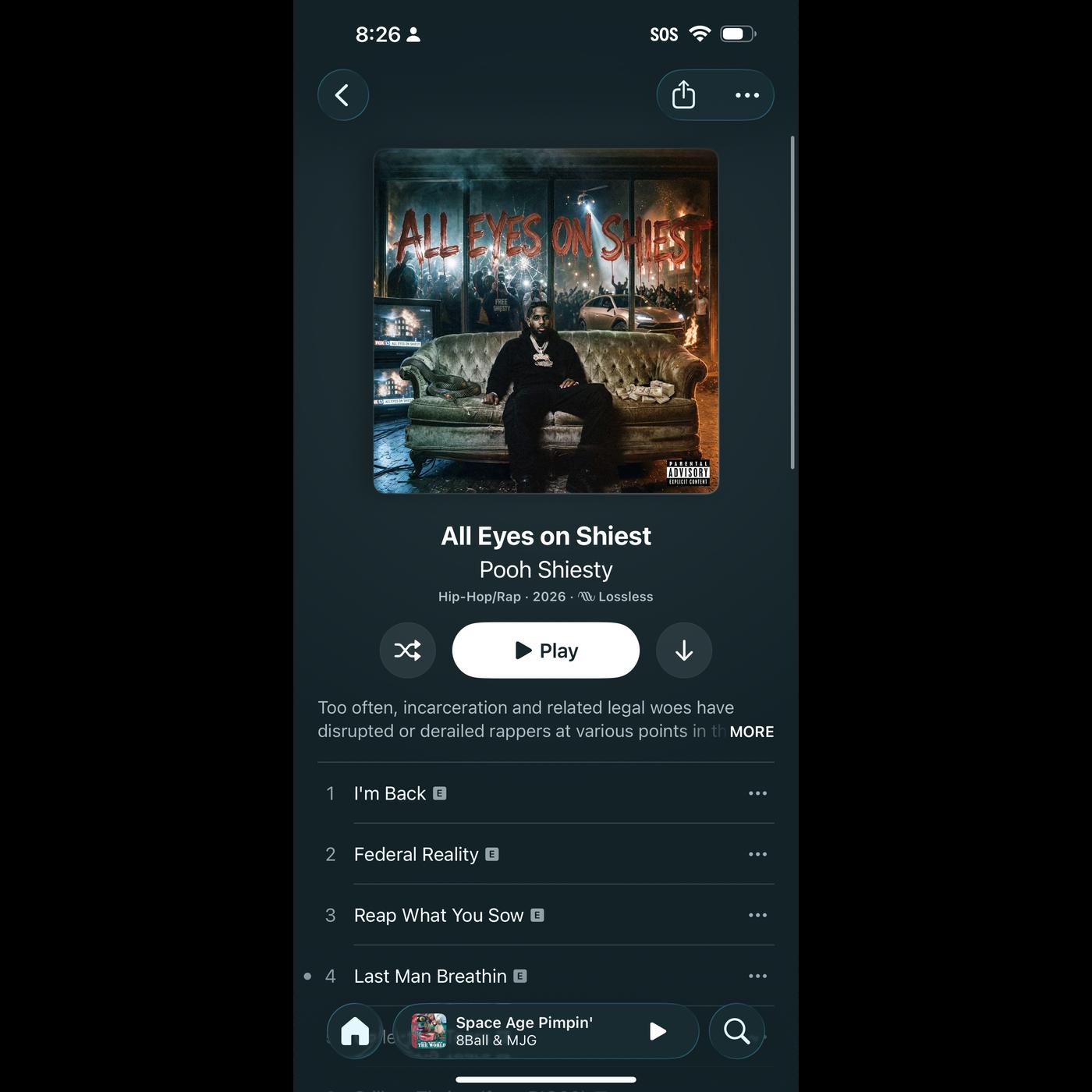Open options for Federal Reality
Viewport: 1092px width, 1092px height.
757,854
